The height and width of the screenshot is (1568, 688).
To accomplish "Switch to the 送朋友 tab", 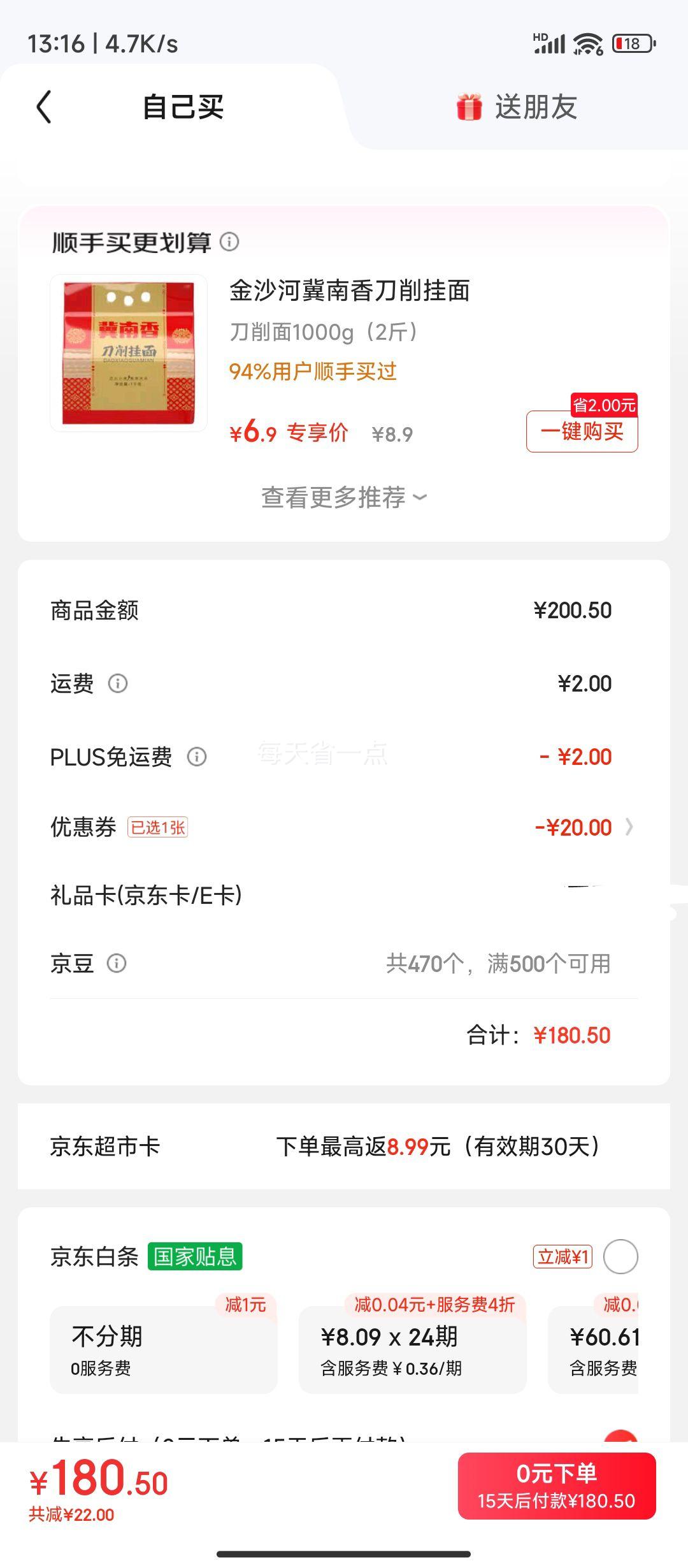I will point(517,106).
